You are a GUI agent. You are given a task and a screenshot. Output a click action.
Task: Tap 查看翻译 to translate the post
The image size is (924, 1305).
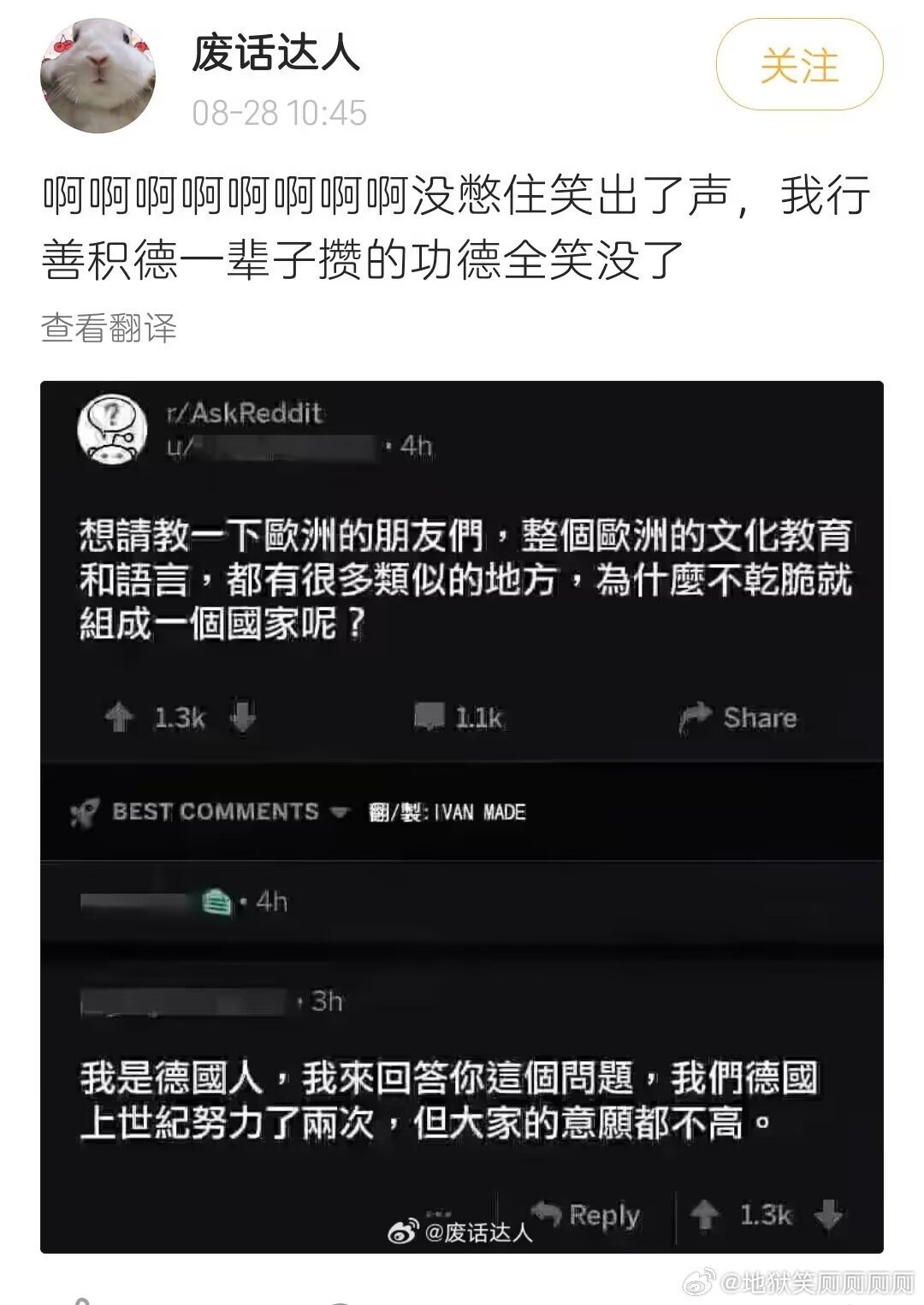point(109,329)
